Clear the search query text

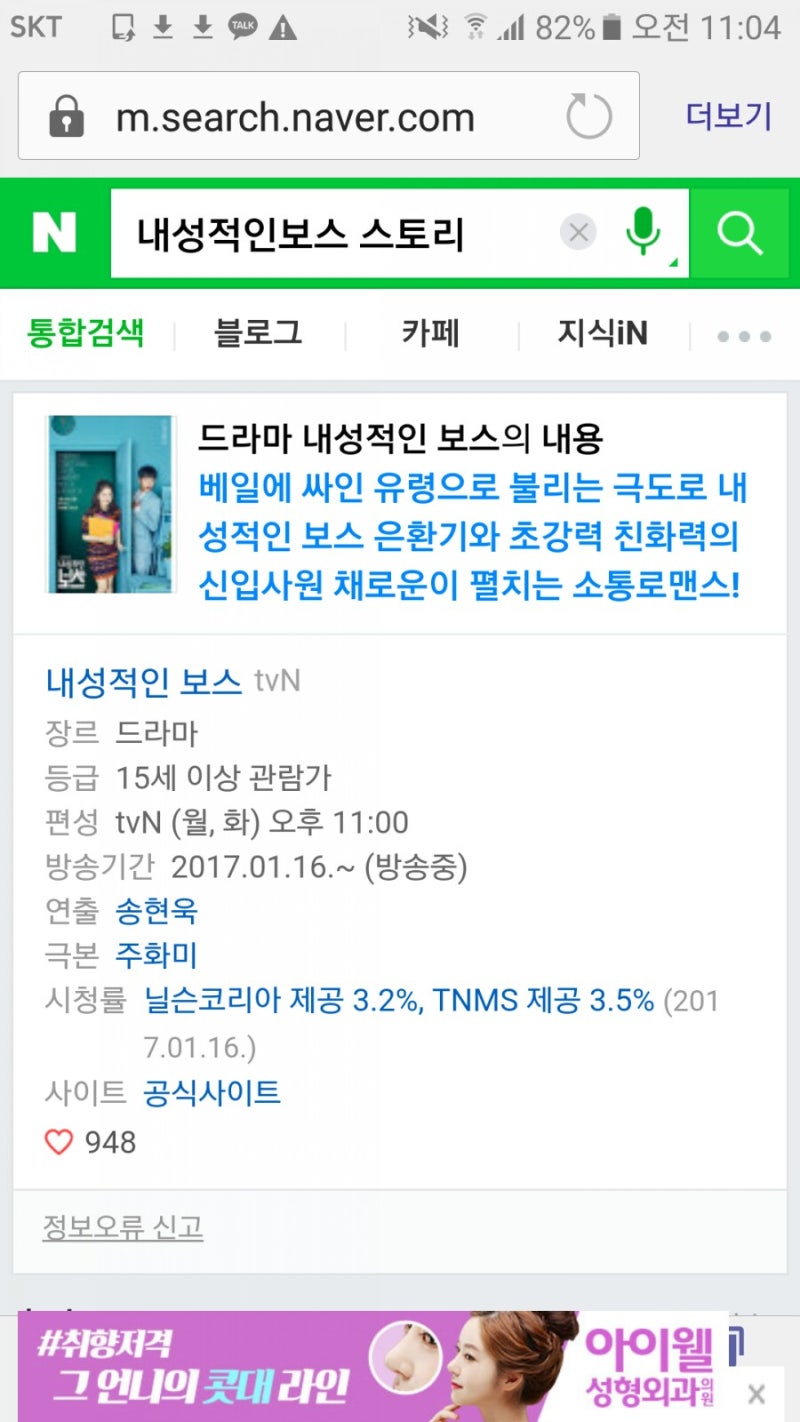click(x=578, y=233)
